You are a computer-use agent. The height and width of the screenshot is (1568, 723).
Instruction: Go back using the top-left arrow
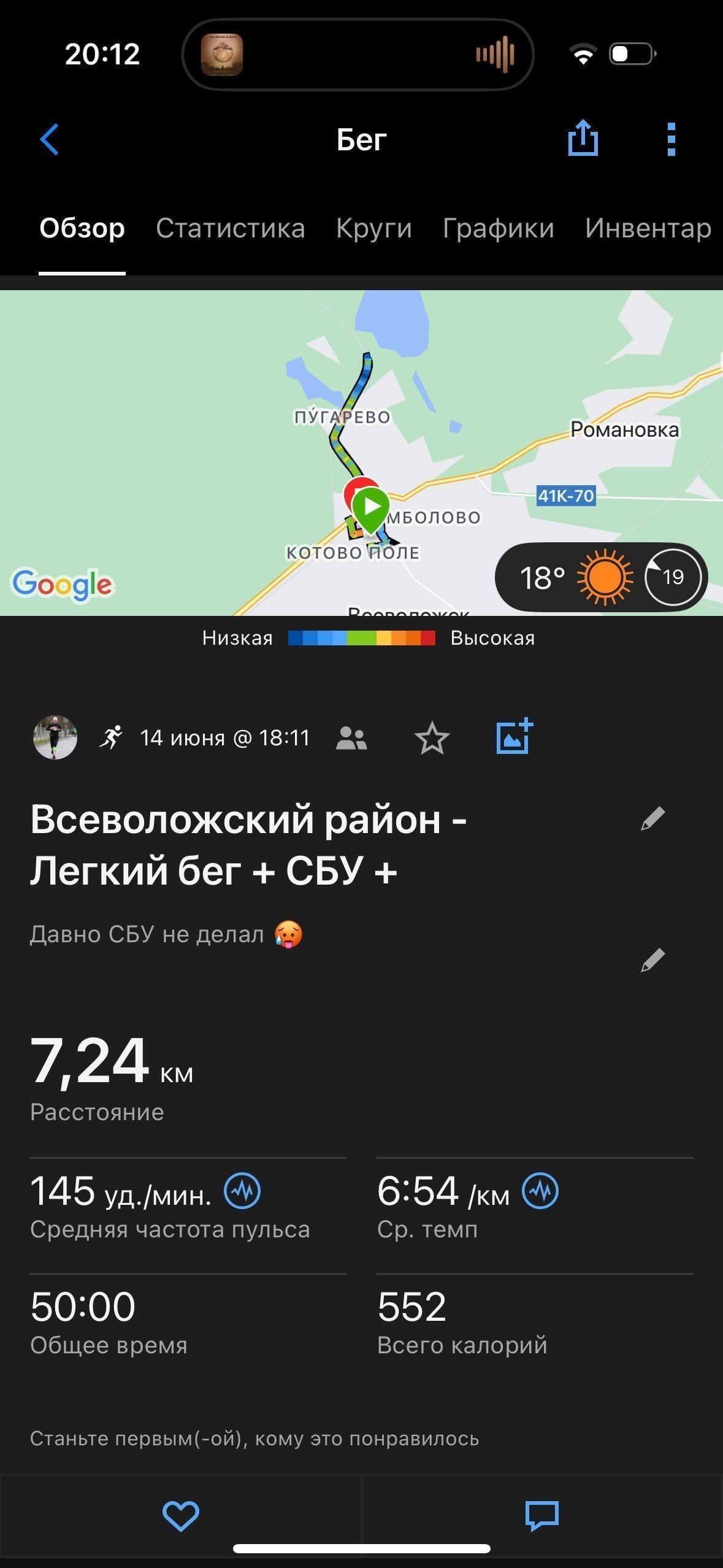[49, 140]
